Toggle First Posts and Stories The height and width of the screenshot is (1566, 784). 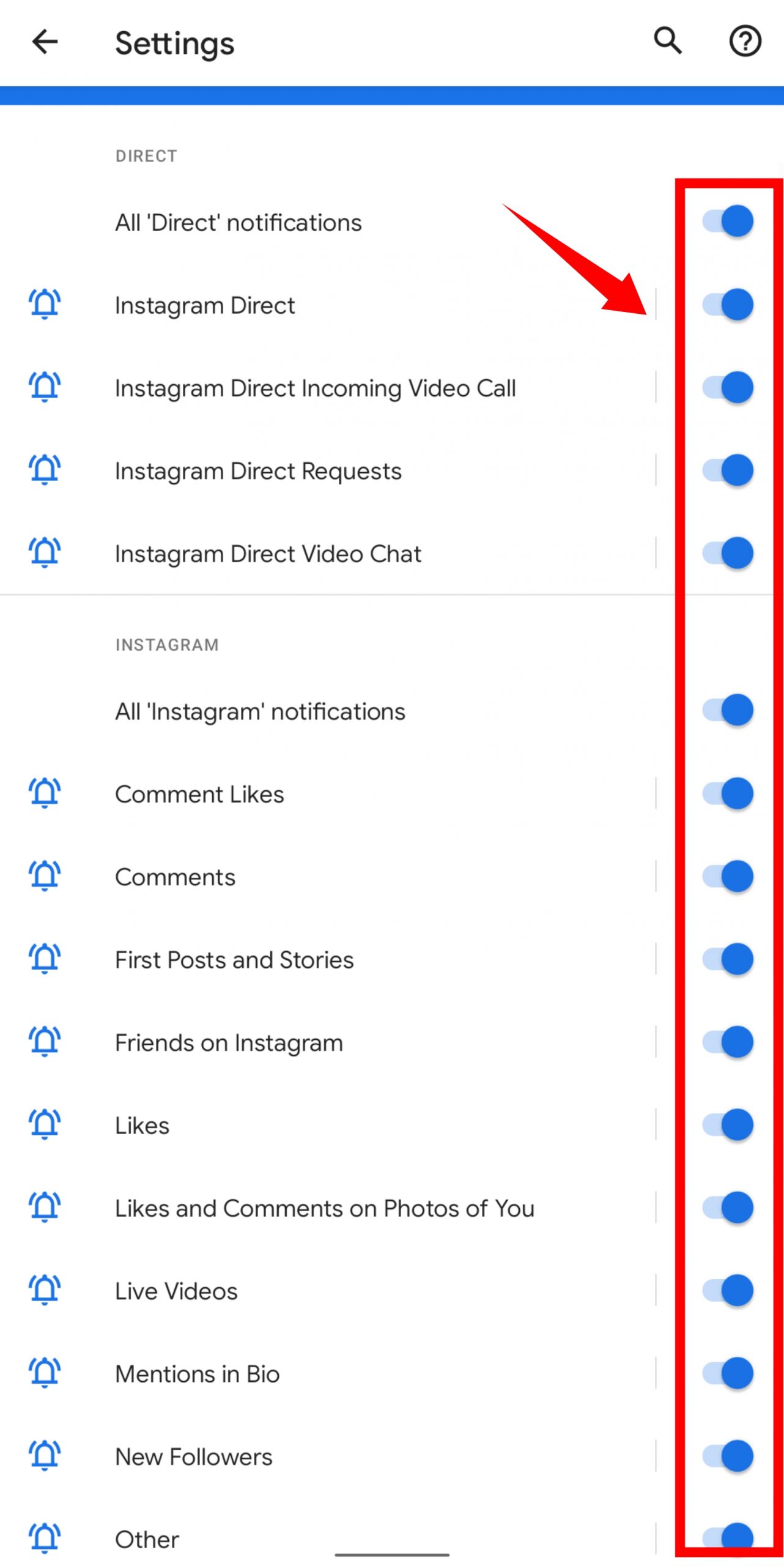coord(727,959)
